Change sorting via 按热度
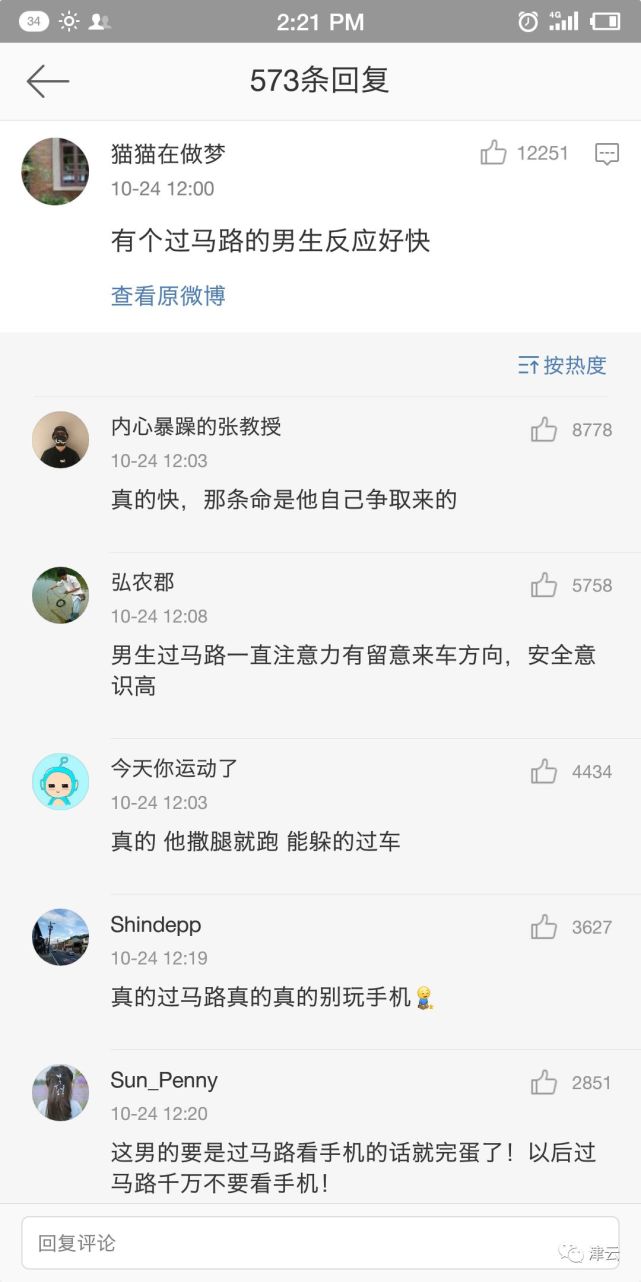 (x=562, y=365)
